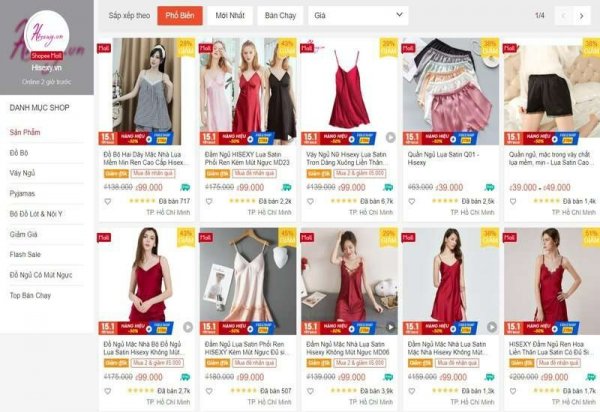Select Sản Phẩm in the shop menu

[25, 131]
